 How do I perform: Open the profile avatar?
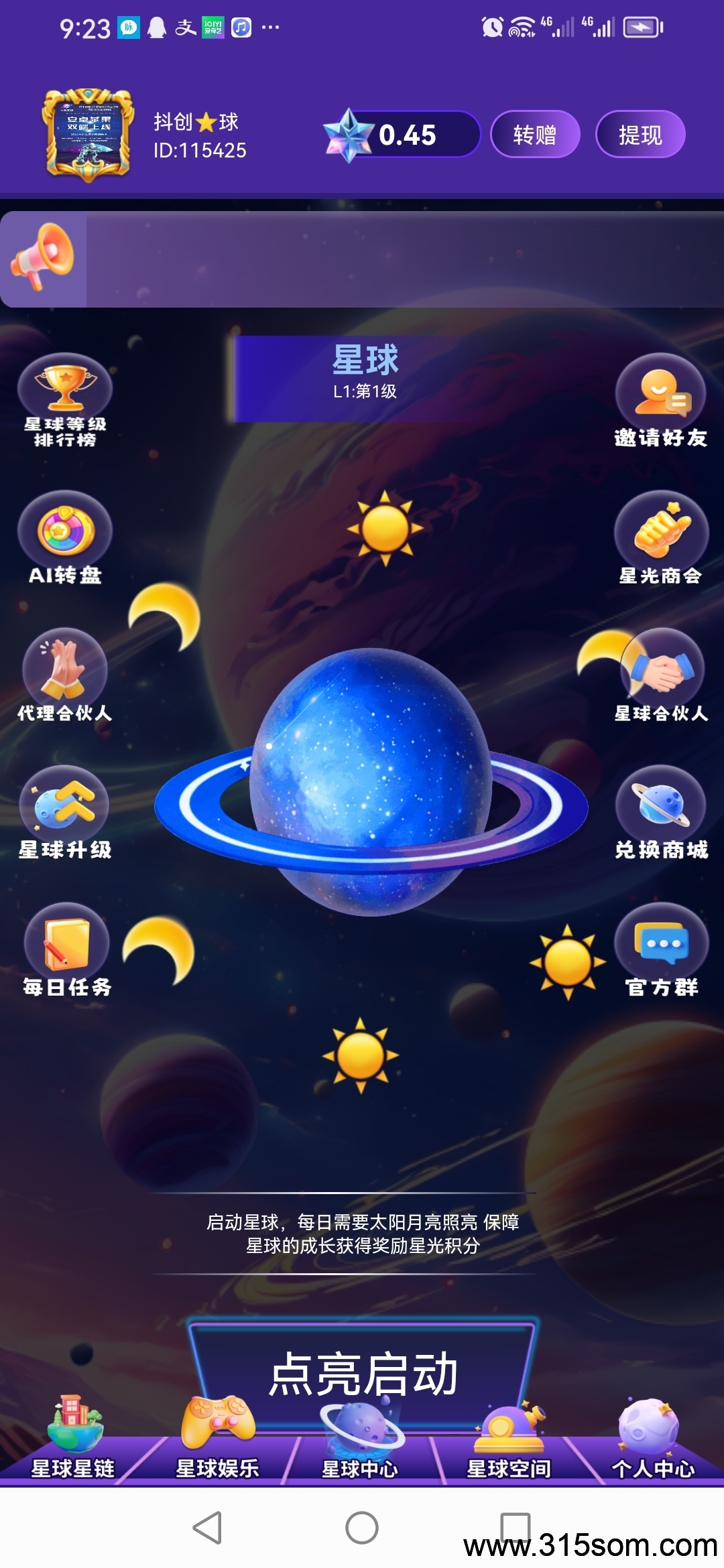pyautogui.click(x=88, y=135)
